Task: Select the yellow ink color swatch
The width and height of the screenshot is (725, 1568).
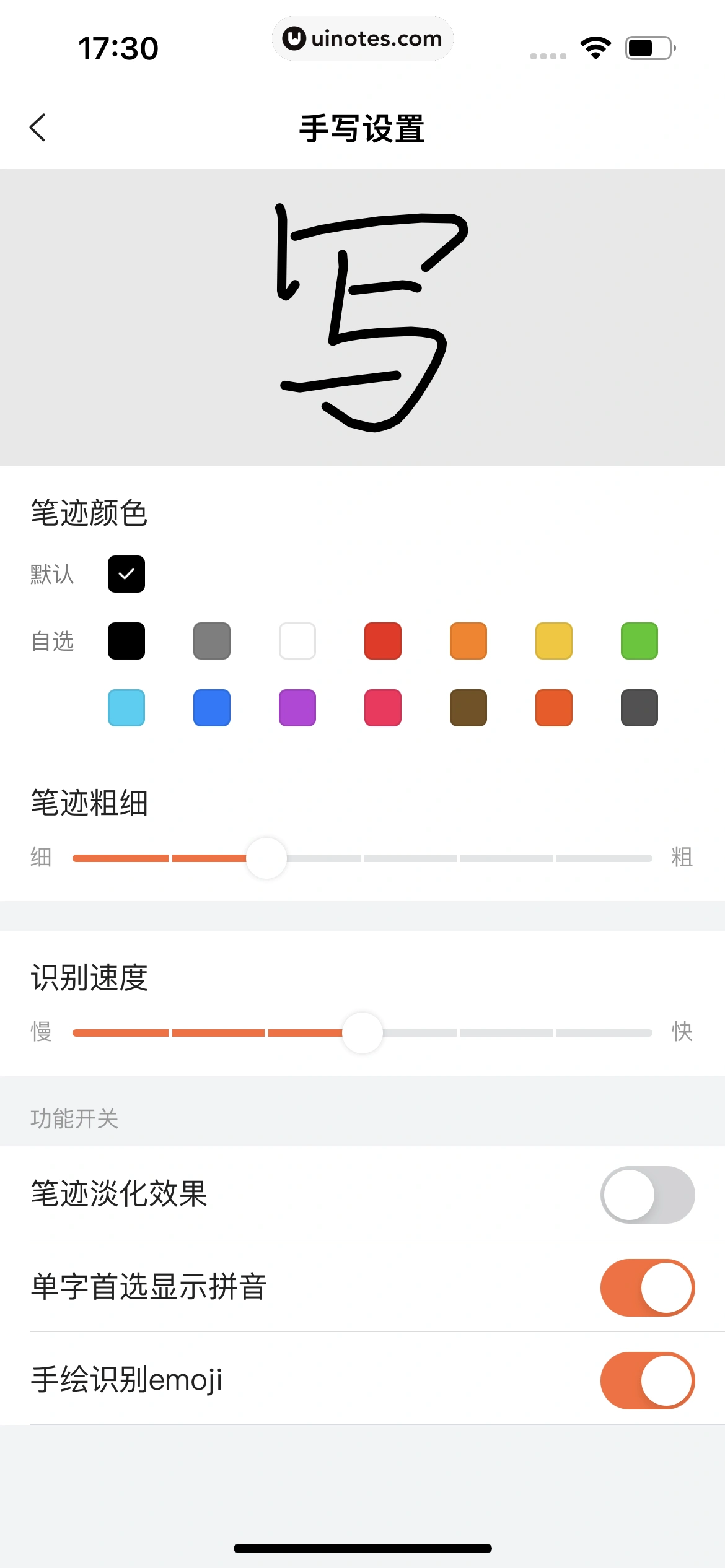Action: tap(554, 641)
